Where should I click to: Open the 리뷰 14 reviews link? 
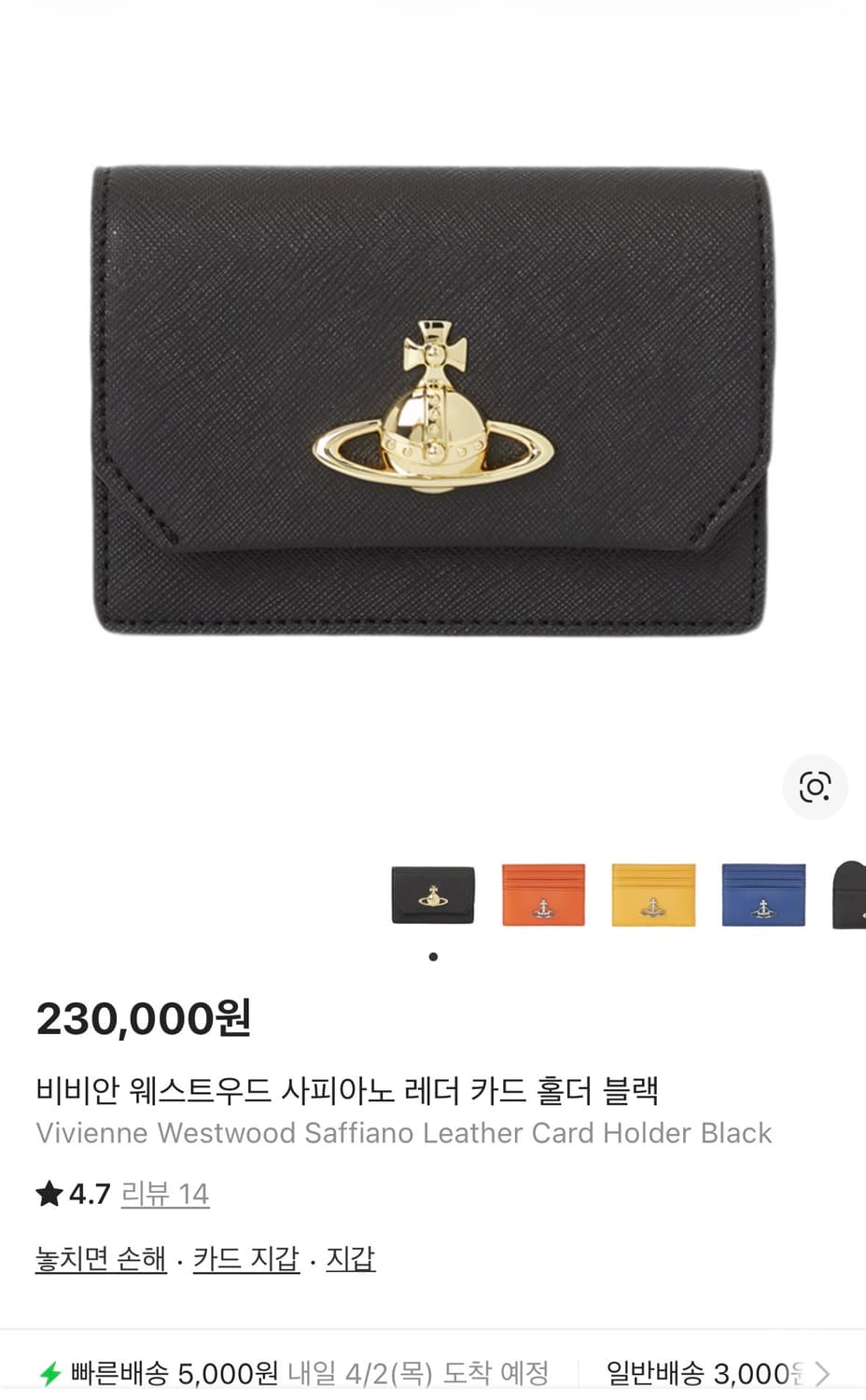pos(165,1195)
